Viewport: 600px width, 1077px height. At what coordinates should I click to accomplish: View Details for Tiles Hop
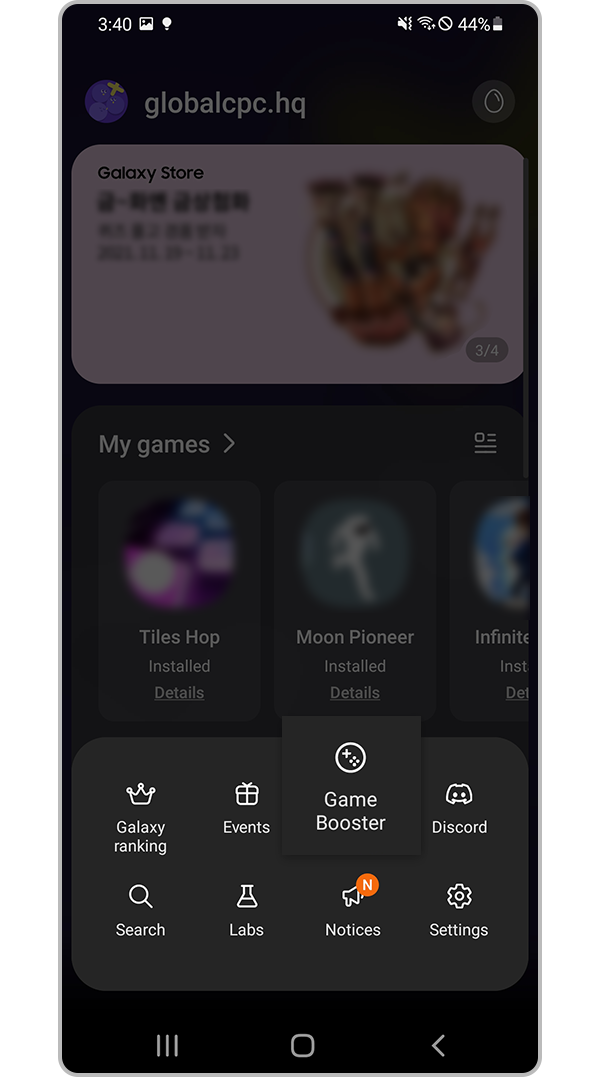(x=179, y=692)
